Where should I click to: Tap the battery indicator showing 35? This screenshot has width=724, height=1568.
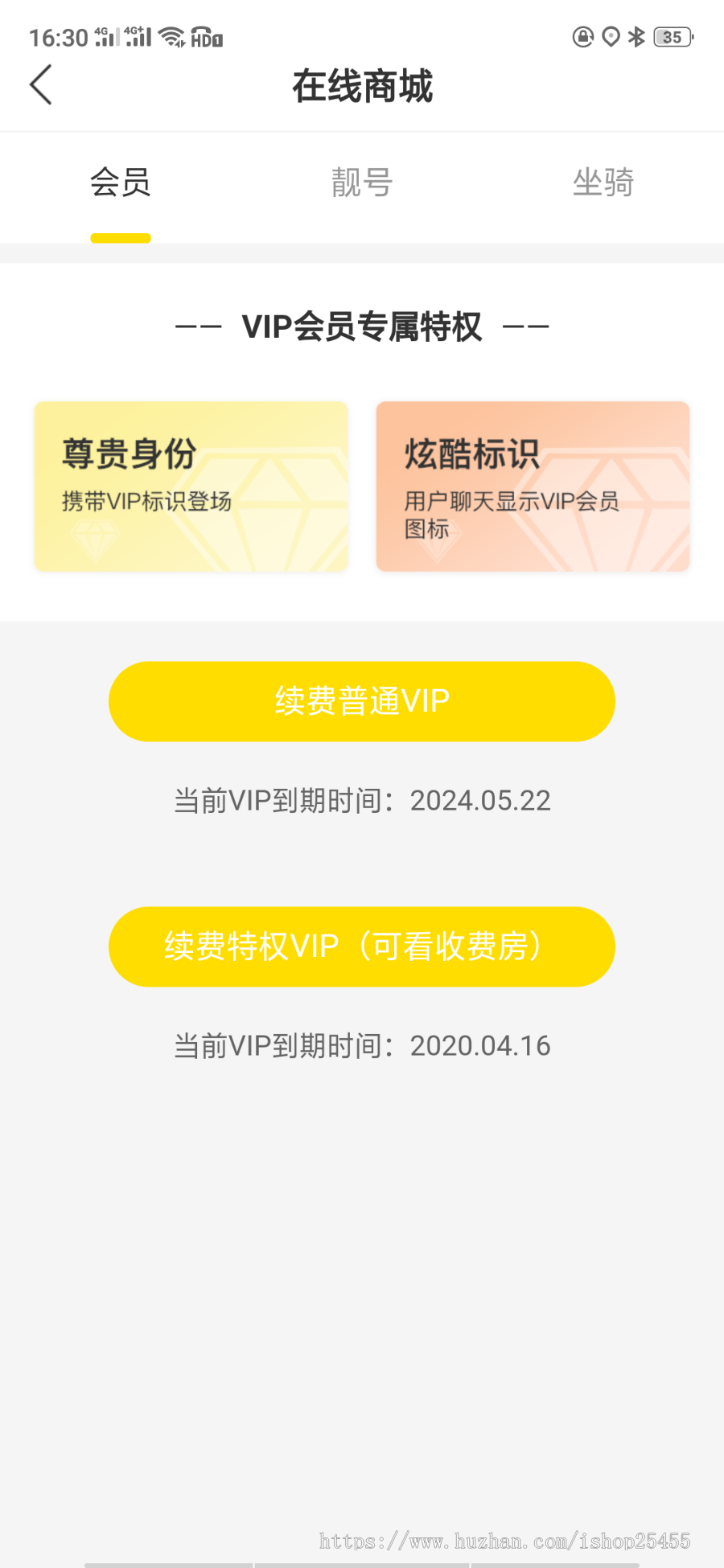pos(671,36)
